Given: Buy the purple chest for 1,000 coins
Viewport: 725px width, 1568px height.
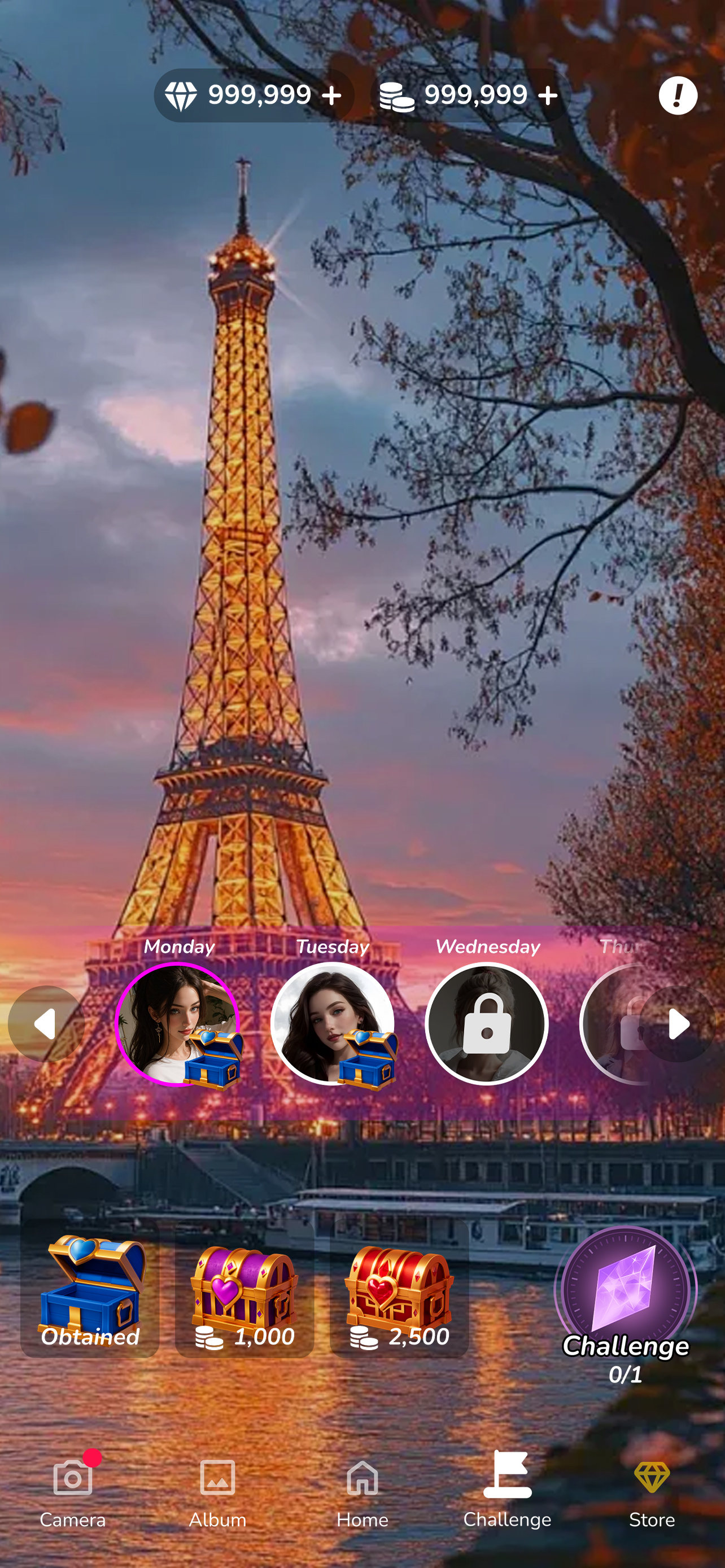Looking at the screenshot, I should click(x=244, y=1290).
